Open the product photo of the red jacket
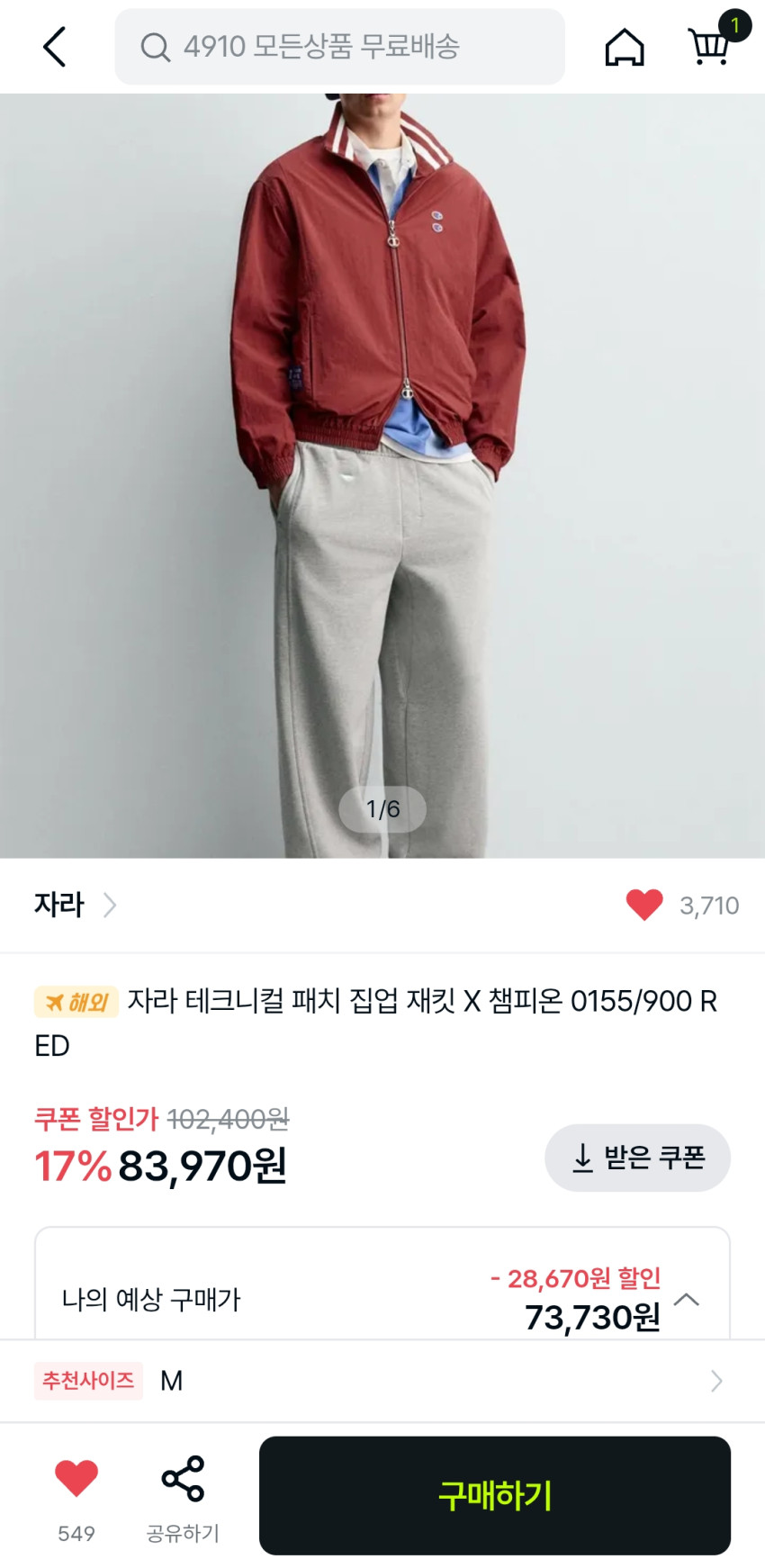The image size is (765, 1568). pyautogui.click(x=382, y=475)
